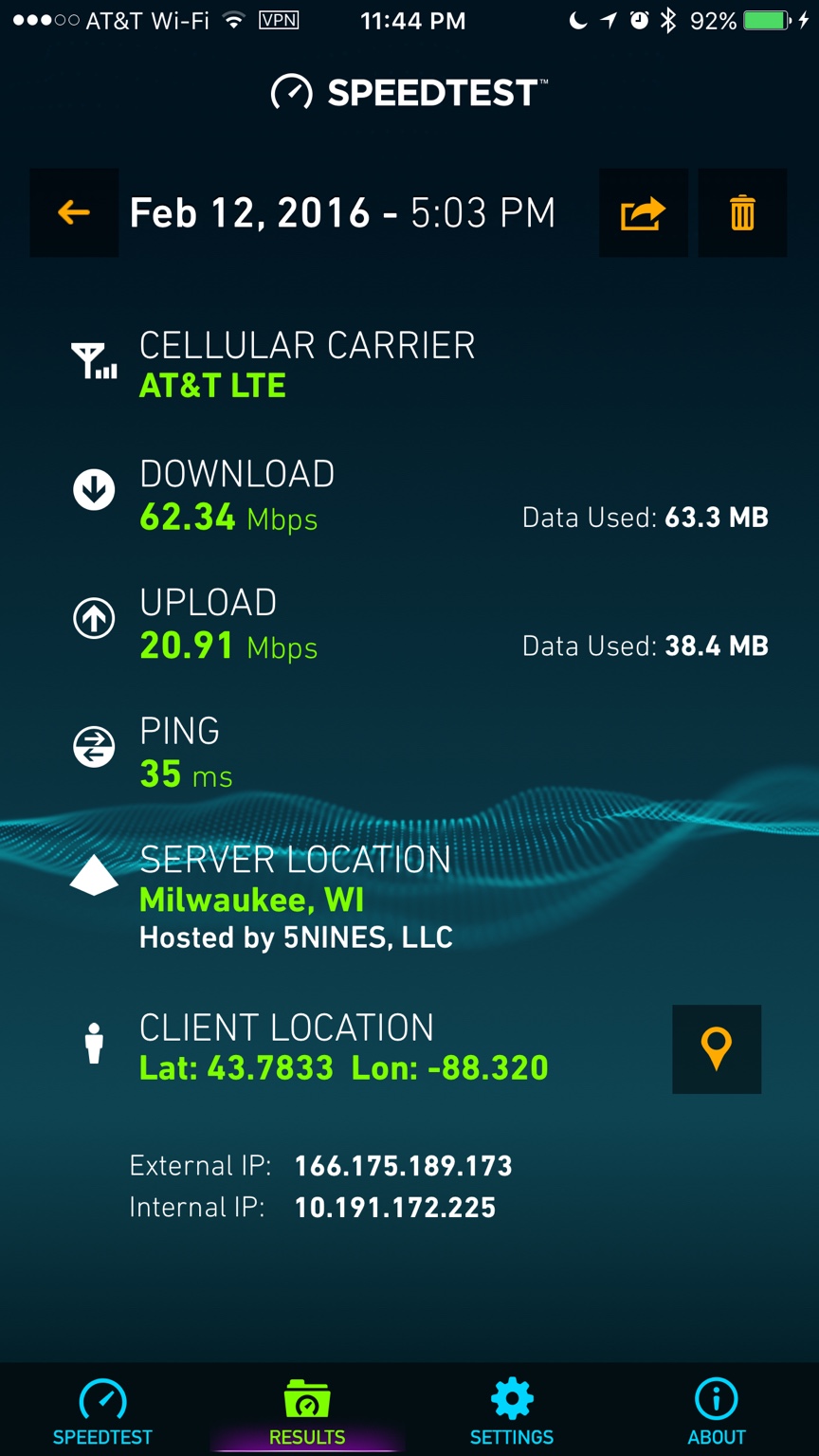Share this speed test result
Viewport: 819px width, 1456px height.
(643, 213)
